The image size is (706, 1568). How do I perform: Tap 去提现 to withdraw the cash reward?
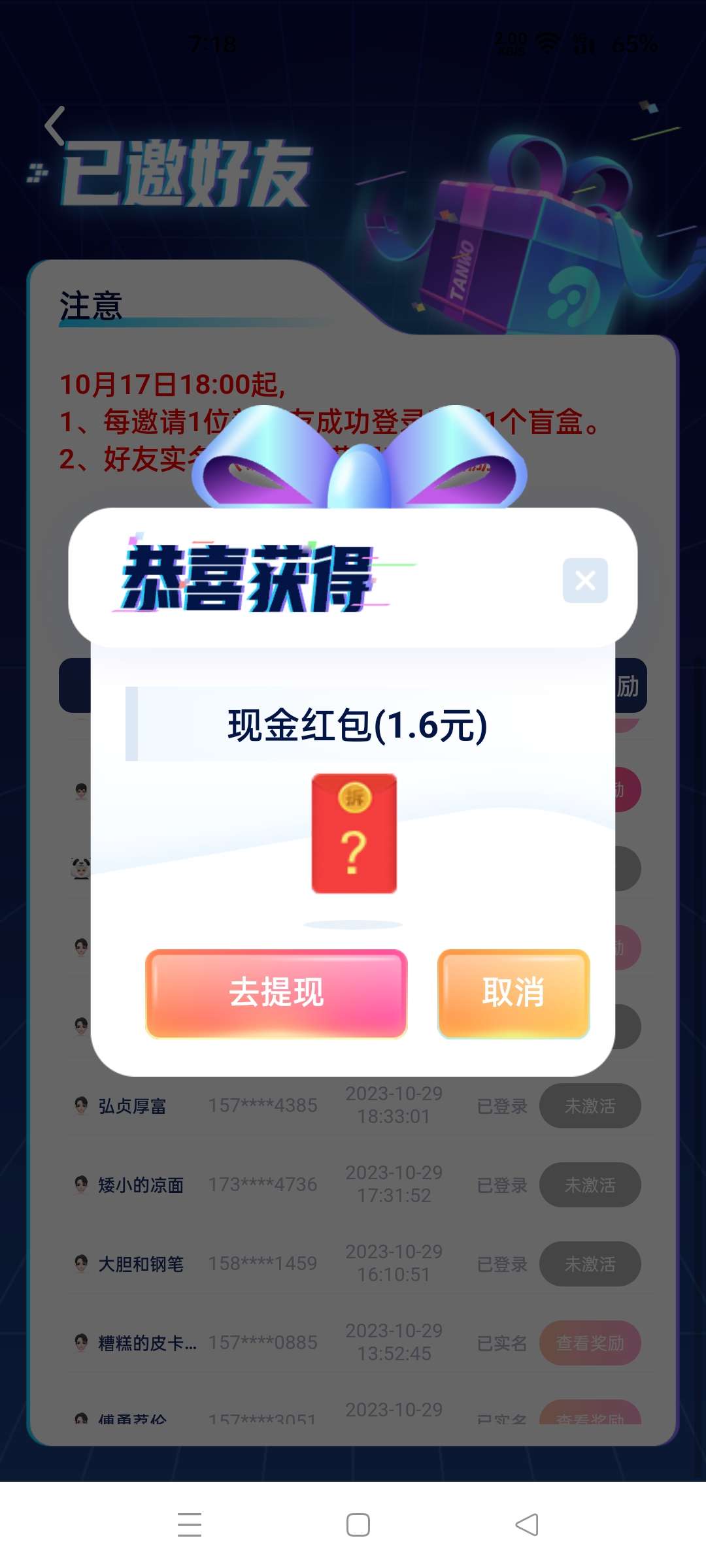(x=276, y=993)
